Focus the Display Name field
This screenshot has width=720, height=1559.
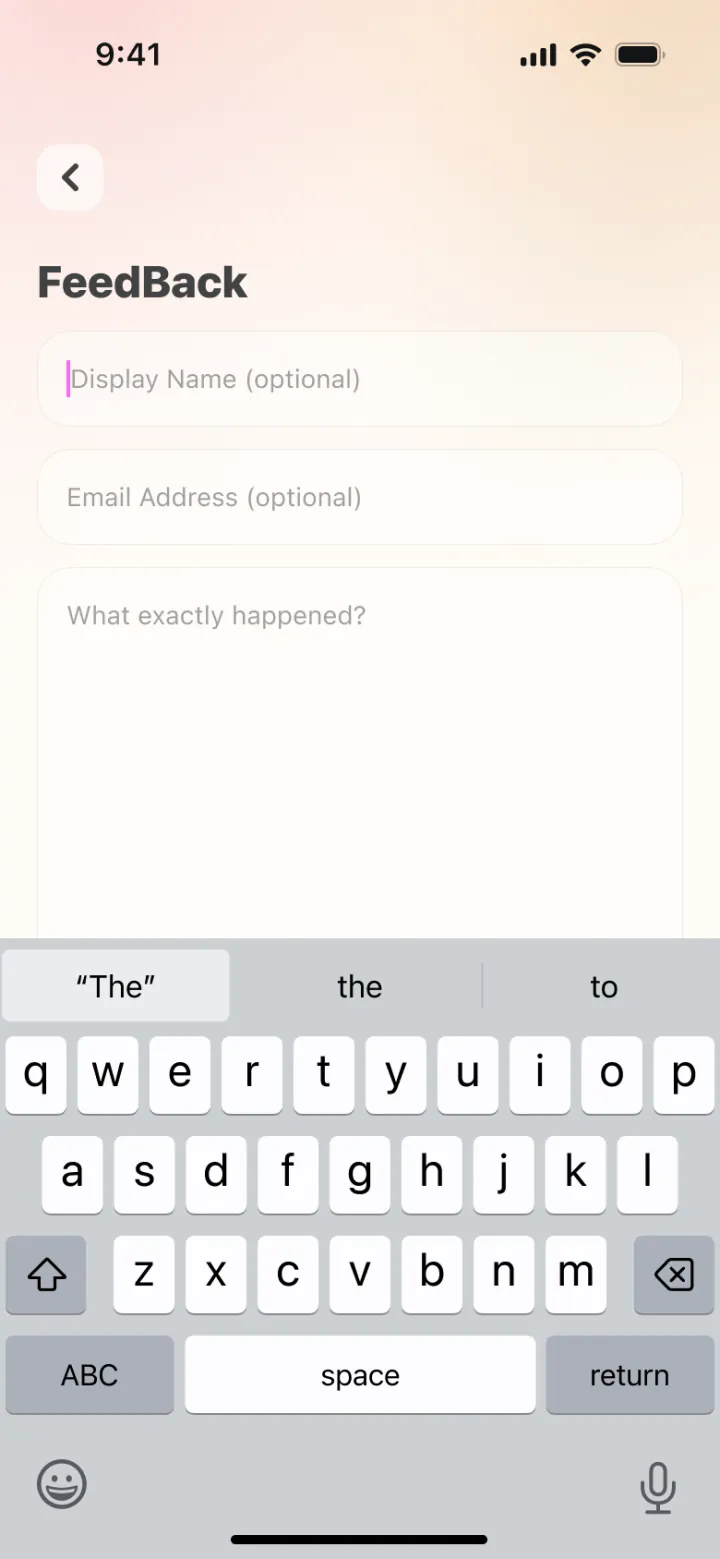pos(360,379)
